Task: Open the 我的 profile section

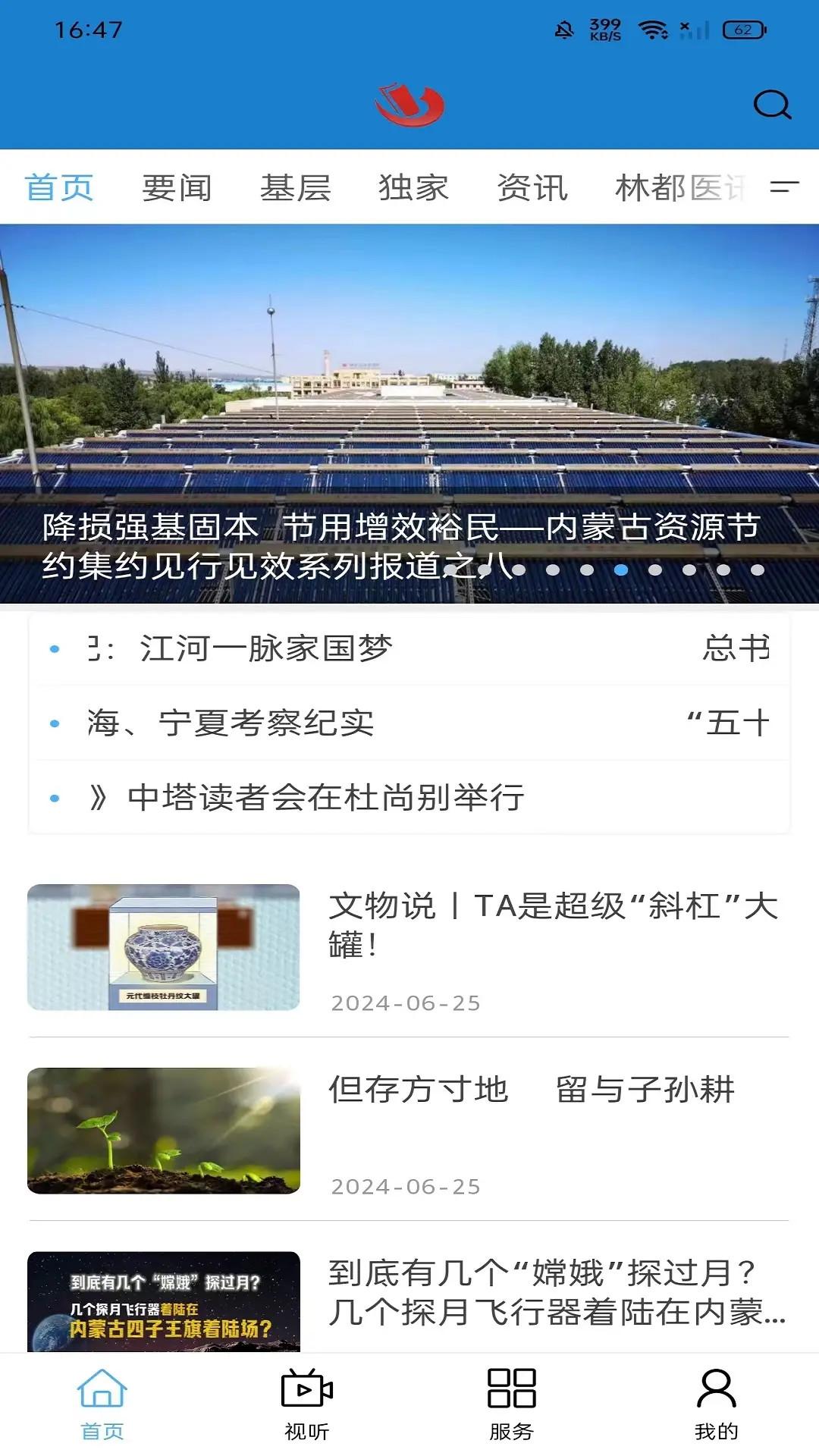Action: pos(717,1403)
